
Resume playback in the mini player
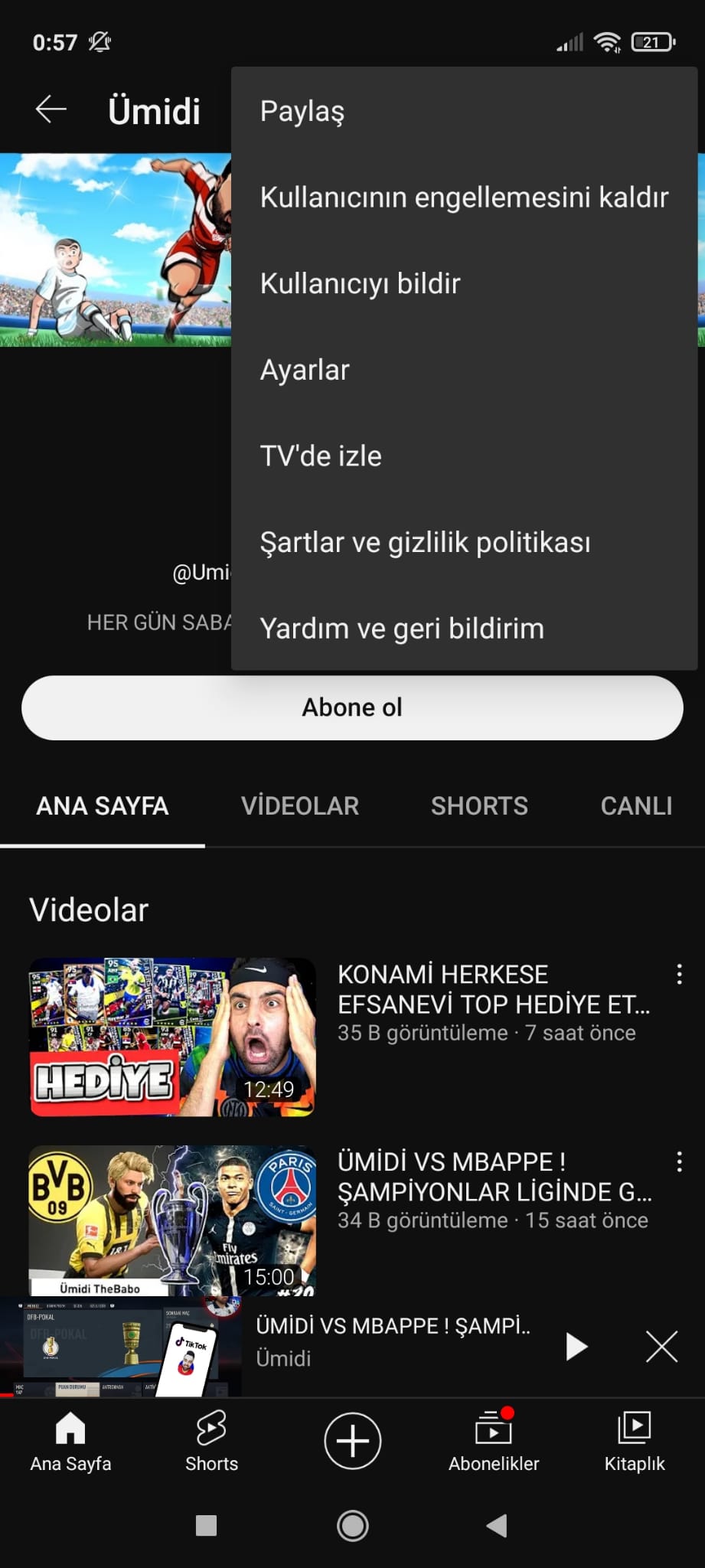[x=576, y=1347]
